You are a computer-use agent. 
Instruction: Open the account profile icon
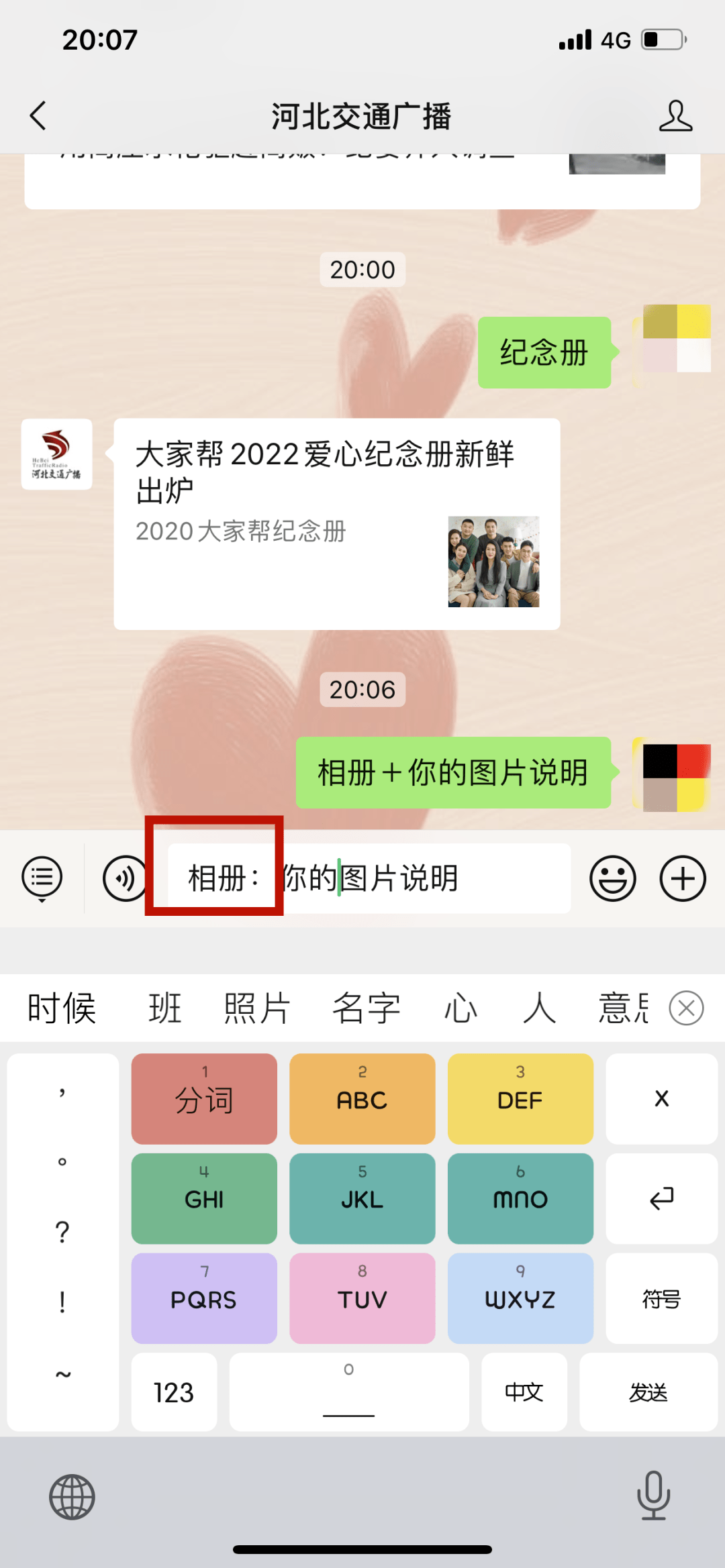[675, 116]
